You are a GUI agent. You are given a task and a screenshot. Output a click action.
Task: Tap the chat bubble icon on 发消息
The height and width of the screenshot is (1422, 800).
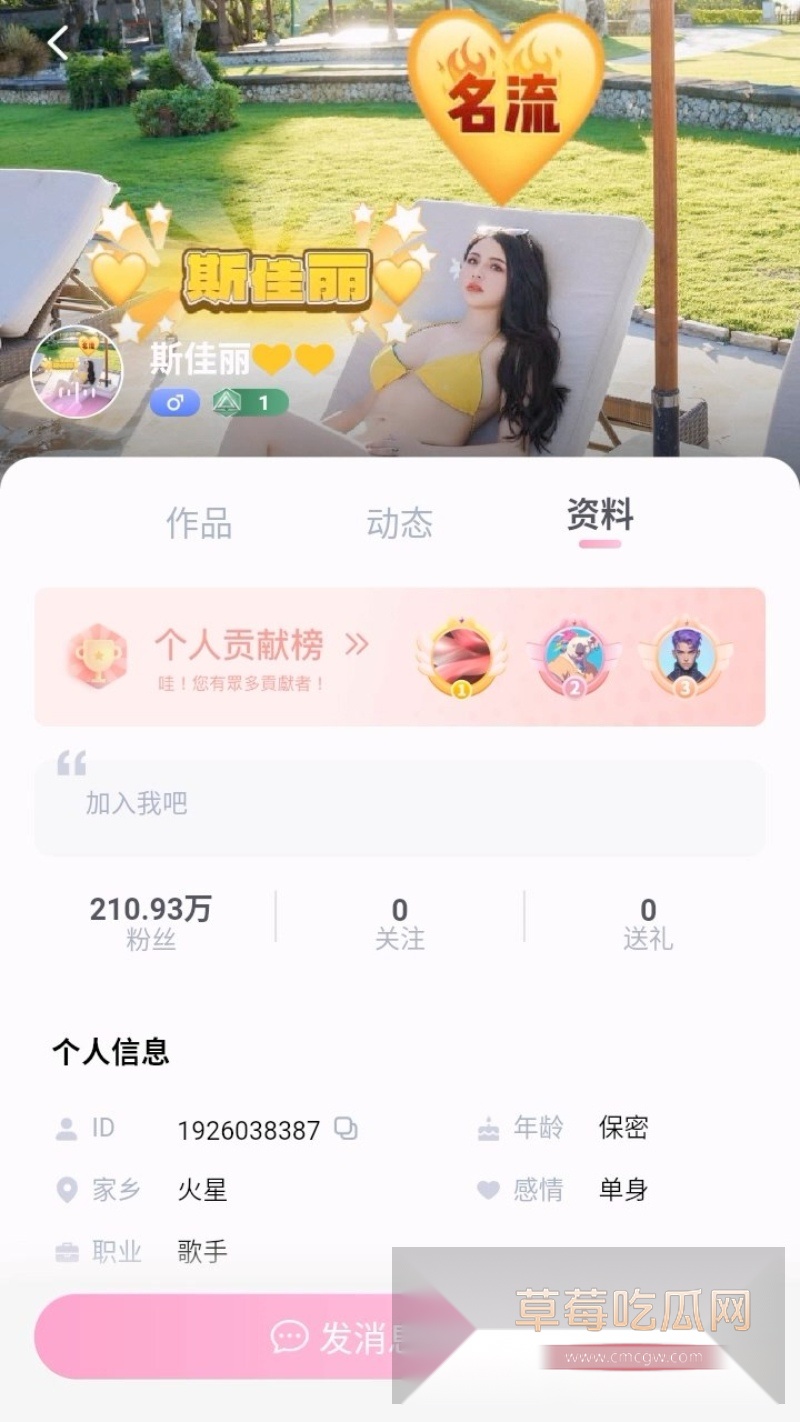(x=289, y=1337)
